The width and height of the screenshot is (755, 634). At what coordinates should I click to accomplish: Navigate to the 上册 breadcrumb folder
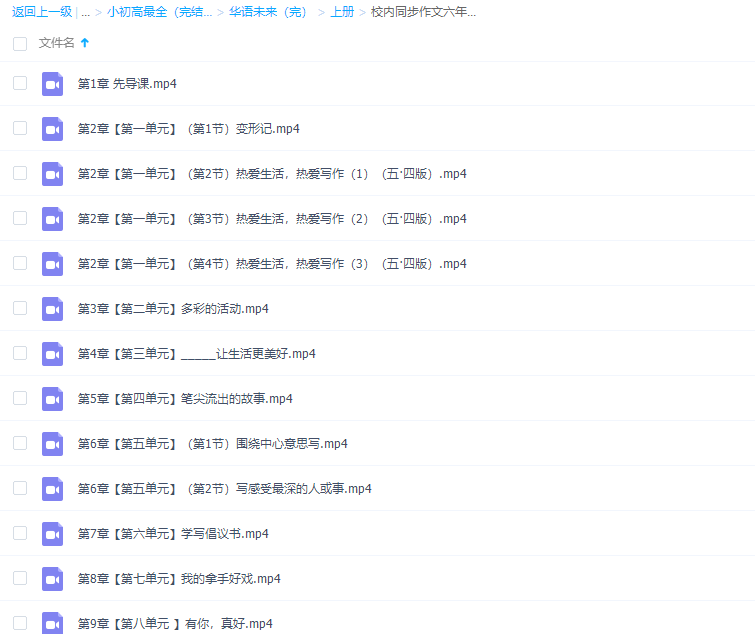point(342,12)
